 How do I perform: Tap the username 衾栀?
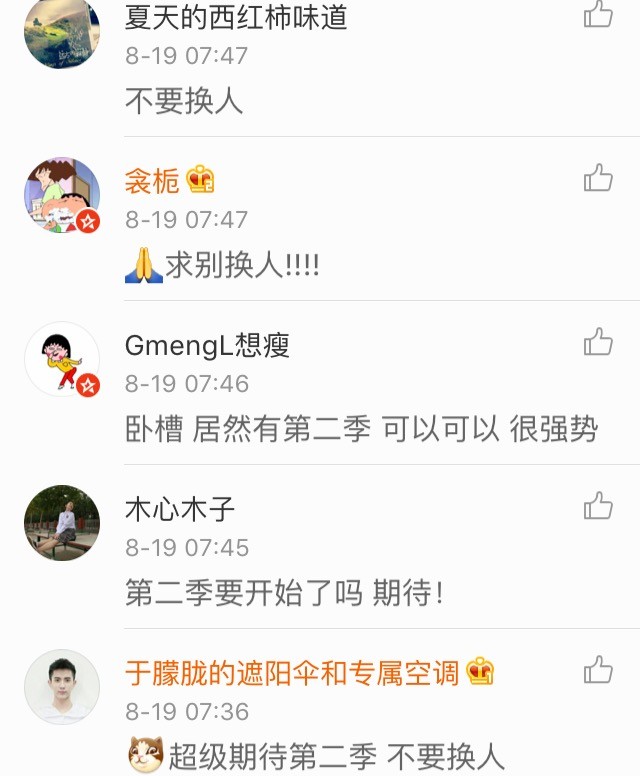click(x=152, y=181)
